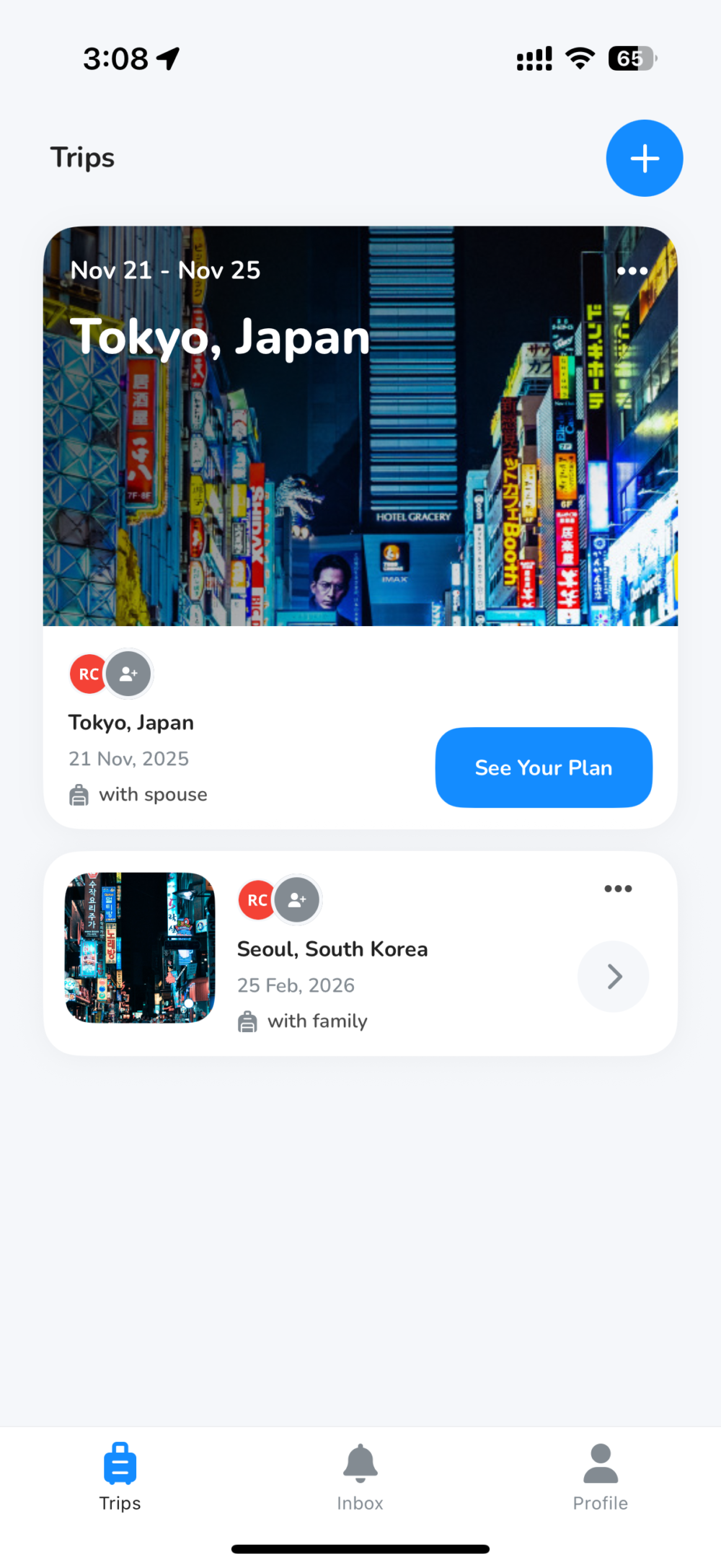This screenshot has width=721, height=1568.
Task: Open the Seoul trip with the chevron arrow
Action: tap(614, 977)
